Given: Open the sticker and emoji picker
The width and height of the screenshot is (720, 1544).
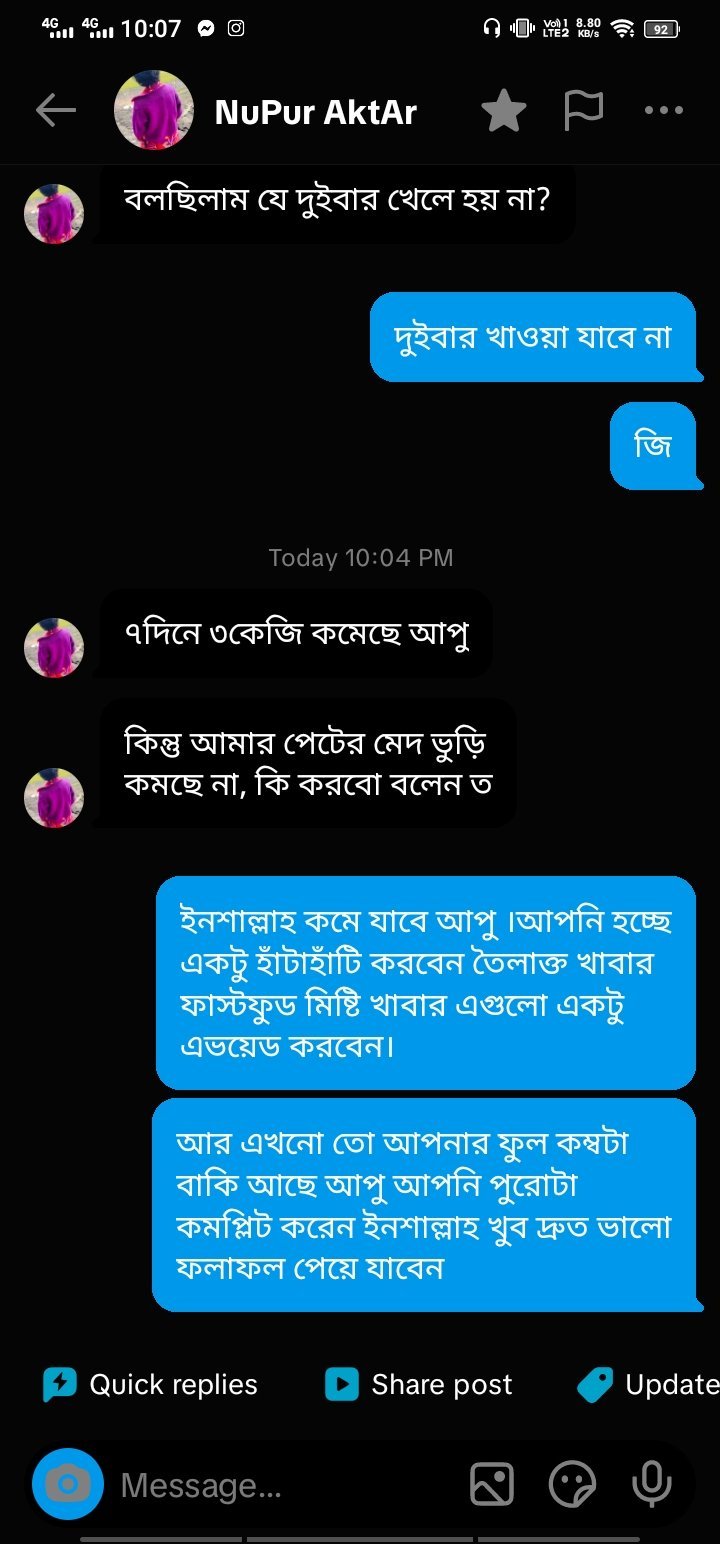Looking at the screenshot, I should [x=571, y=1485].
